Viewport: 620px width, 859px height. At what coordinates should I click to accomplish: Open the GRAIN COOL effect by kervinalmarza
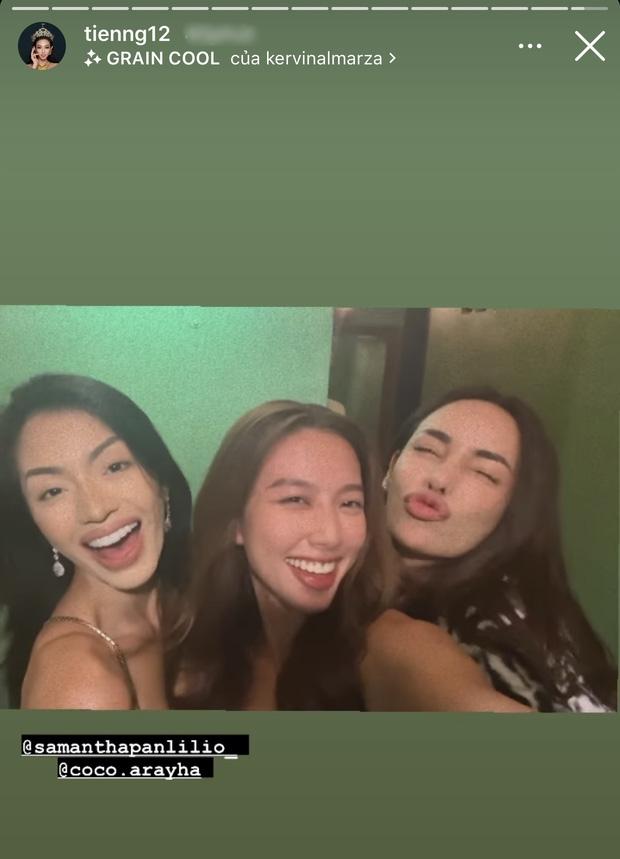(240, 59)
